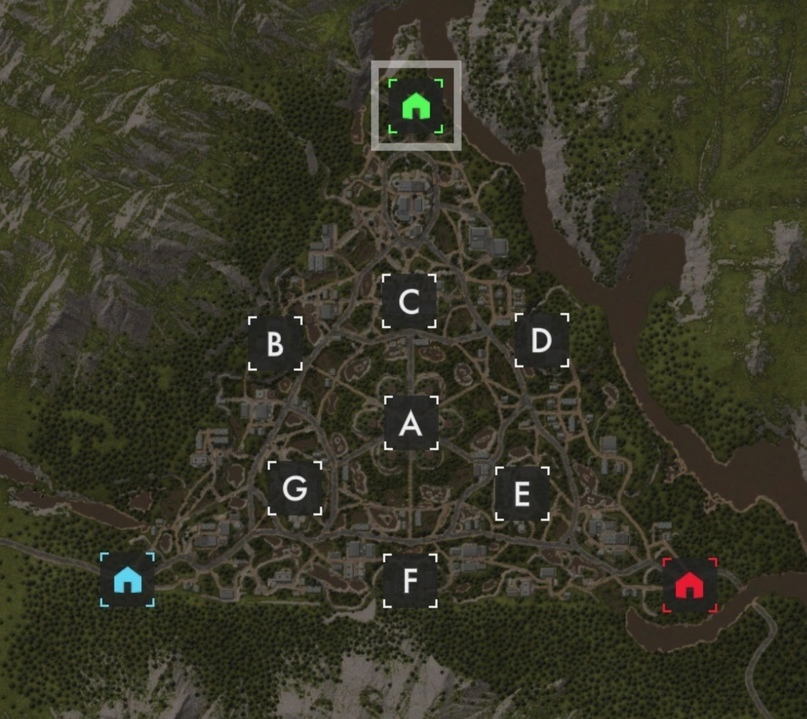Select the blue home base marker

click(127, 579)
